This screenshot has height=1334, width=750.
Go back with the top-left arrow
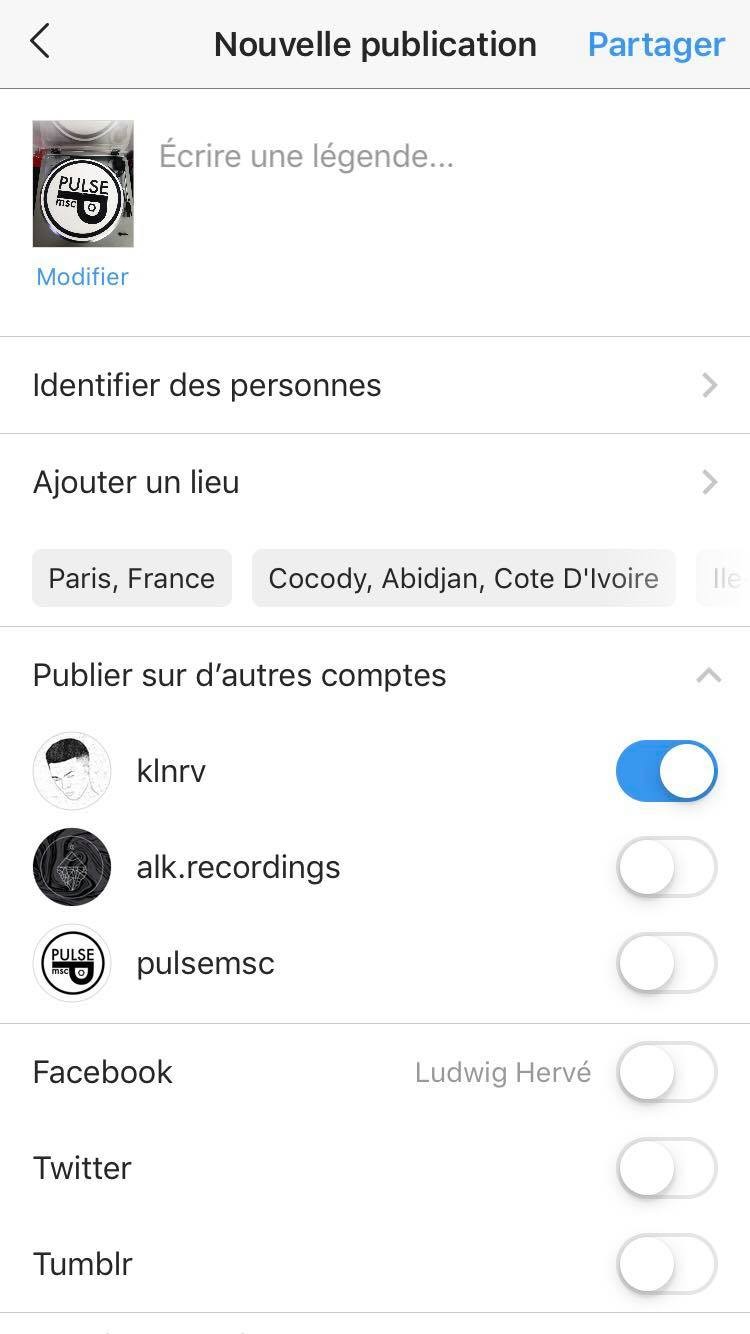[40, 43]
